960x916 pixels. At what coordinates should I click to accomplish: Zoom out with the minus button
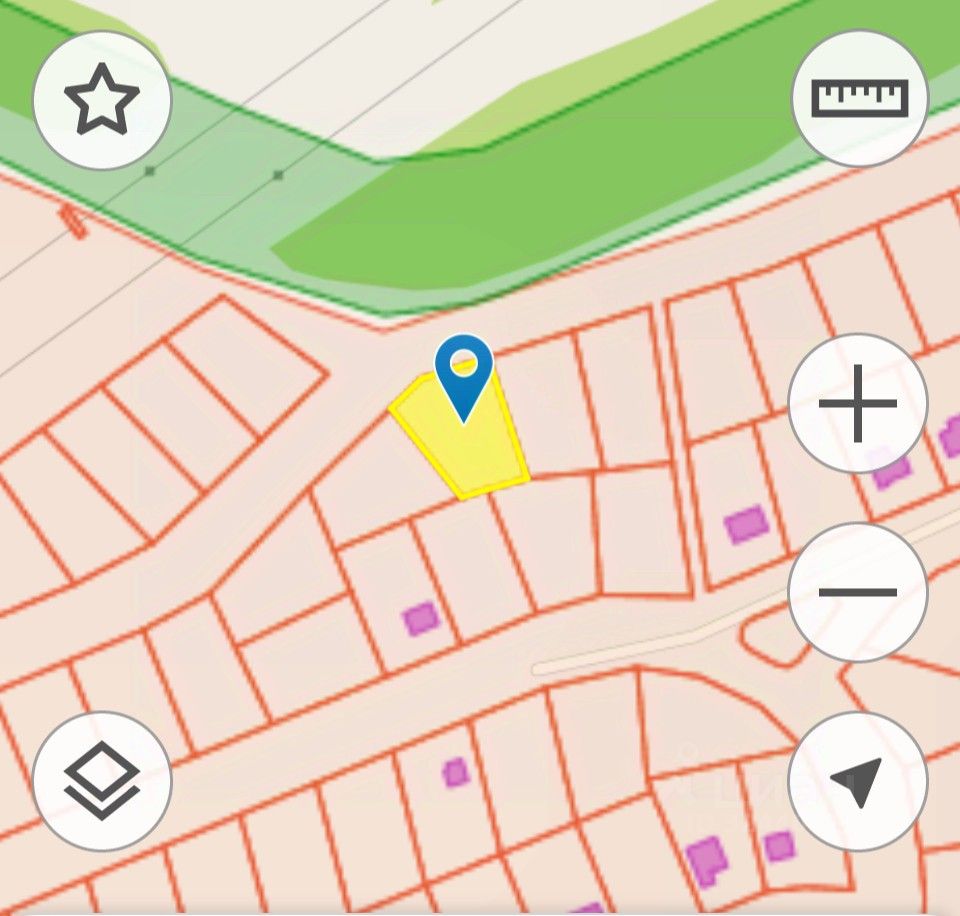[x=857, y=592]
